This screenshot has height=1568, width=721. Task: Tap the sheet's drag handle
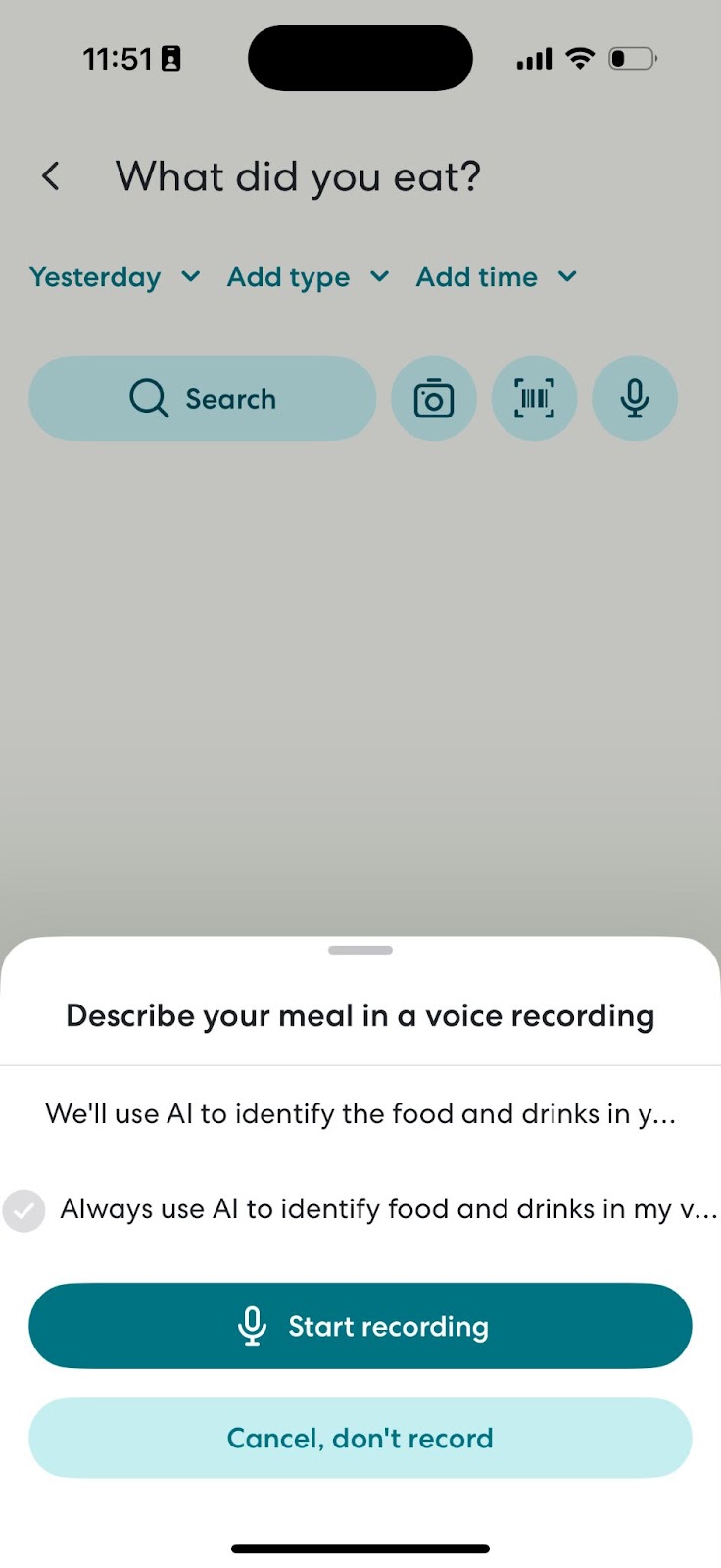pyautogui.click(x=360, y=950)
